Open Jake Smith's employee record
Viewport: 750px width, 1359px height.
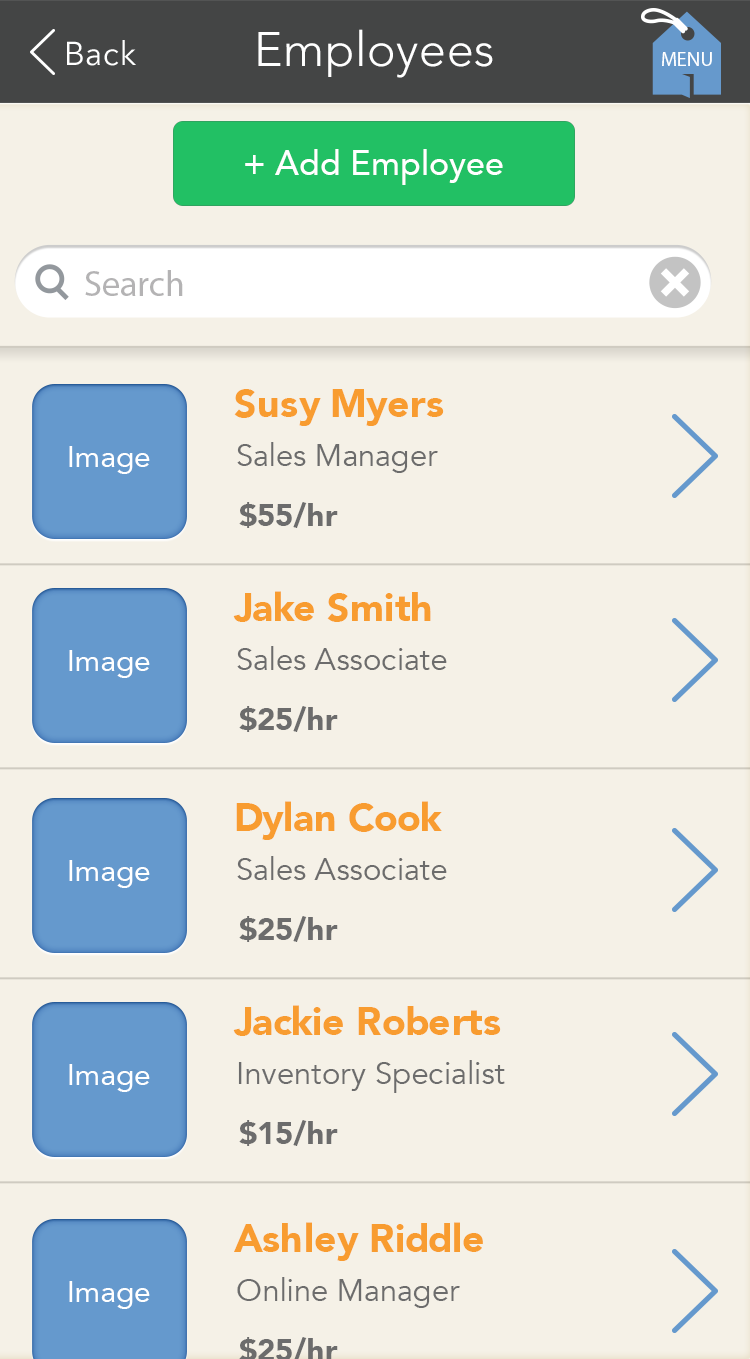tap(375, 667)
